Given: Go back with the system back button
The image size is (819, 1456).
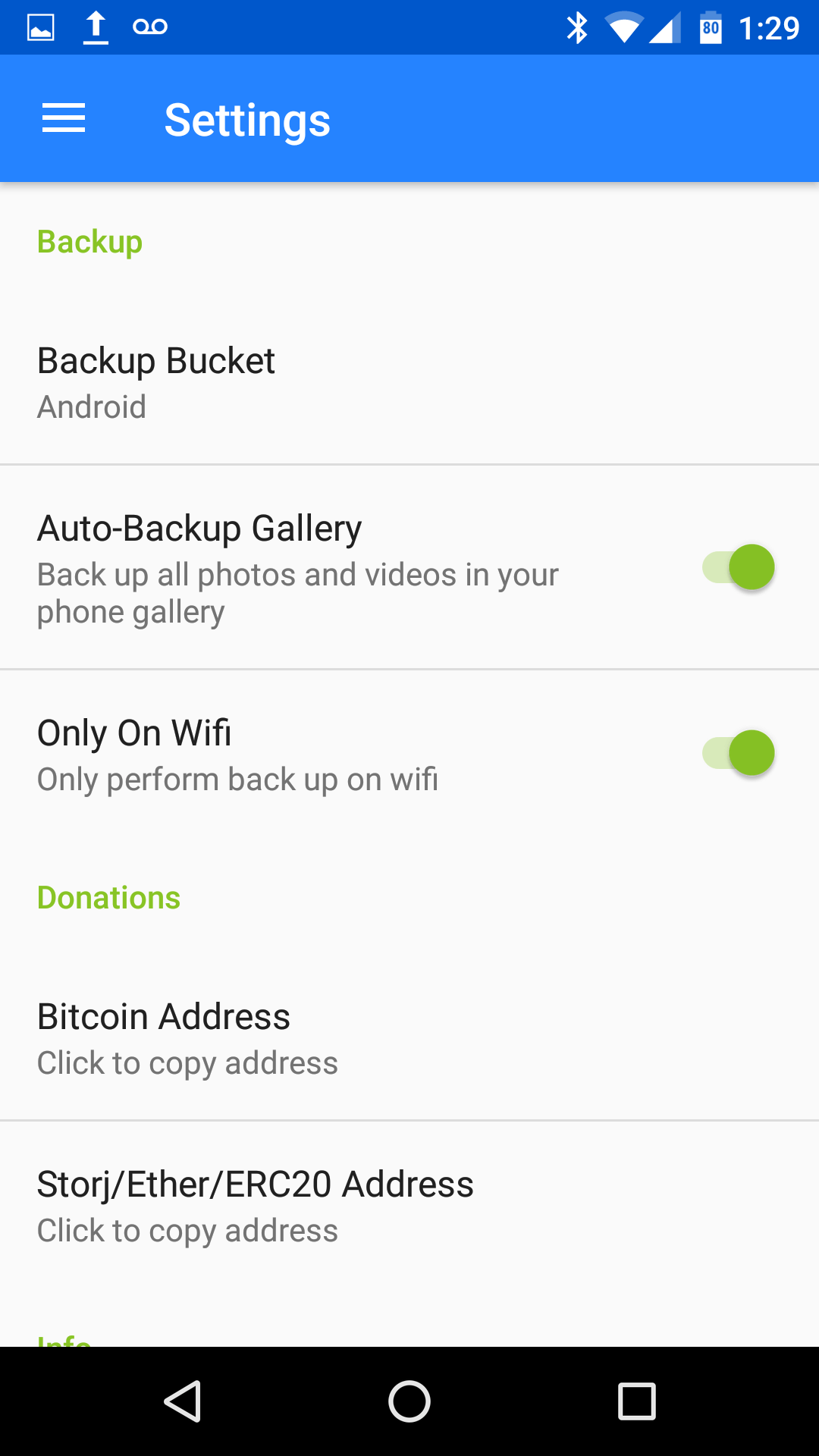Looking at the screenshot, I should pyautogui.click(x=182, y=1401).
